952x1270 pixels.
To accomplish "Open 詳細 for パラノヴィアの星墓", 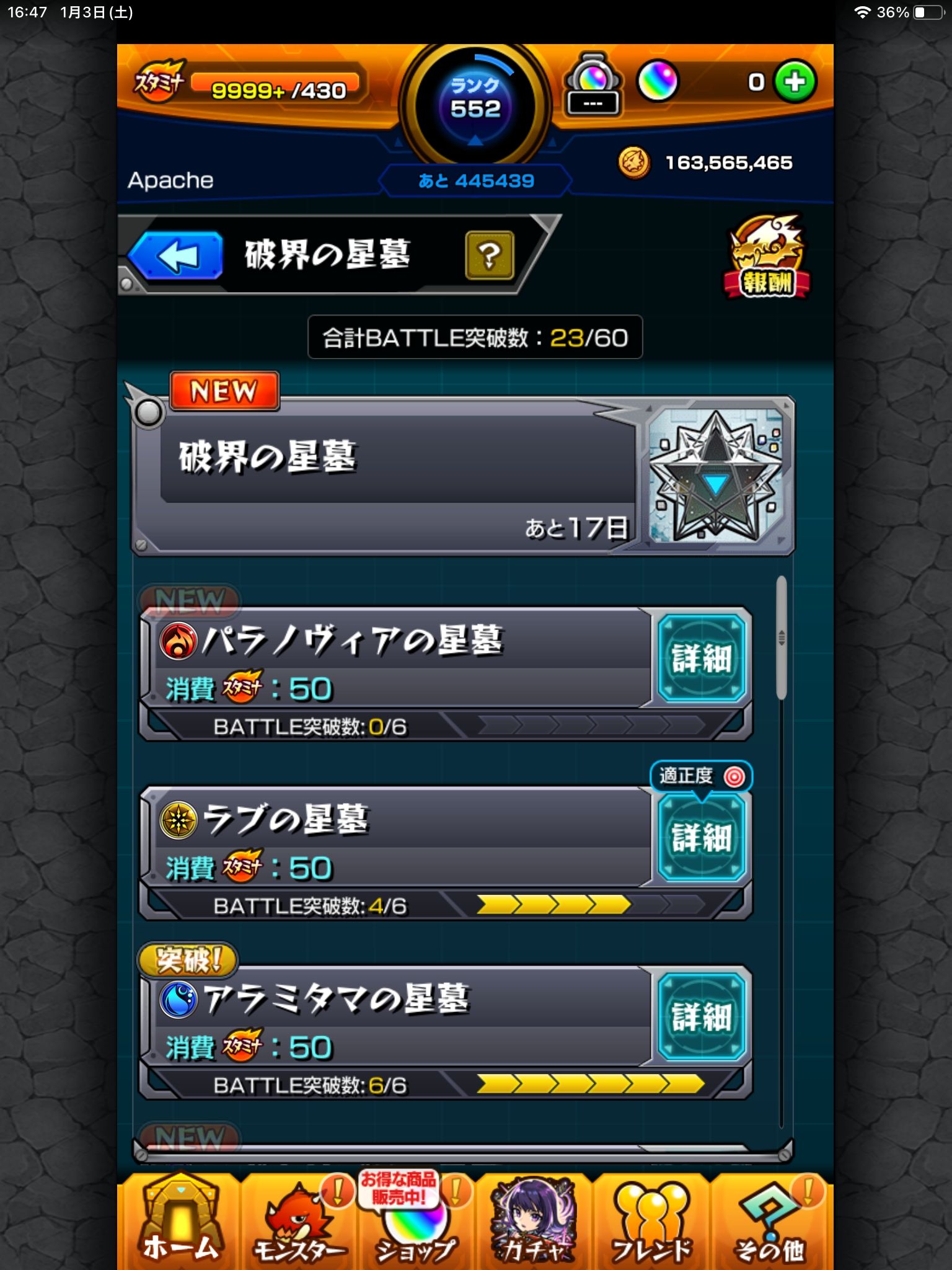I will click(x=701, y=659).
